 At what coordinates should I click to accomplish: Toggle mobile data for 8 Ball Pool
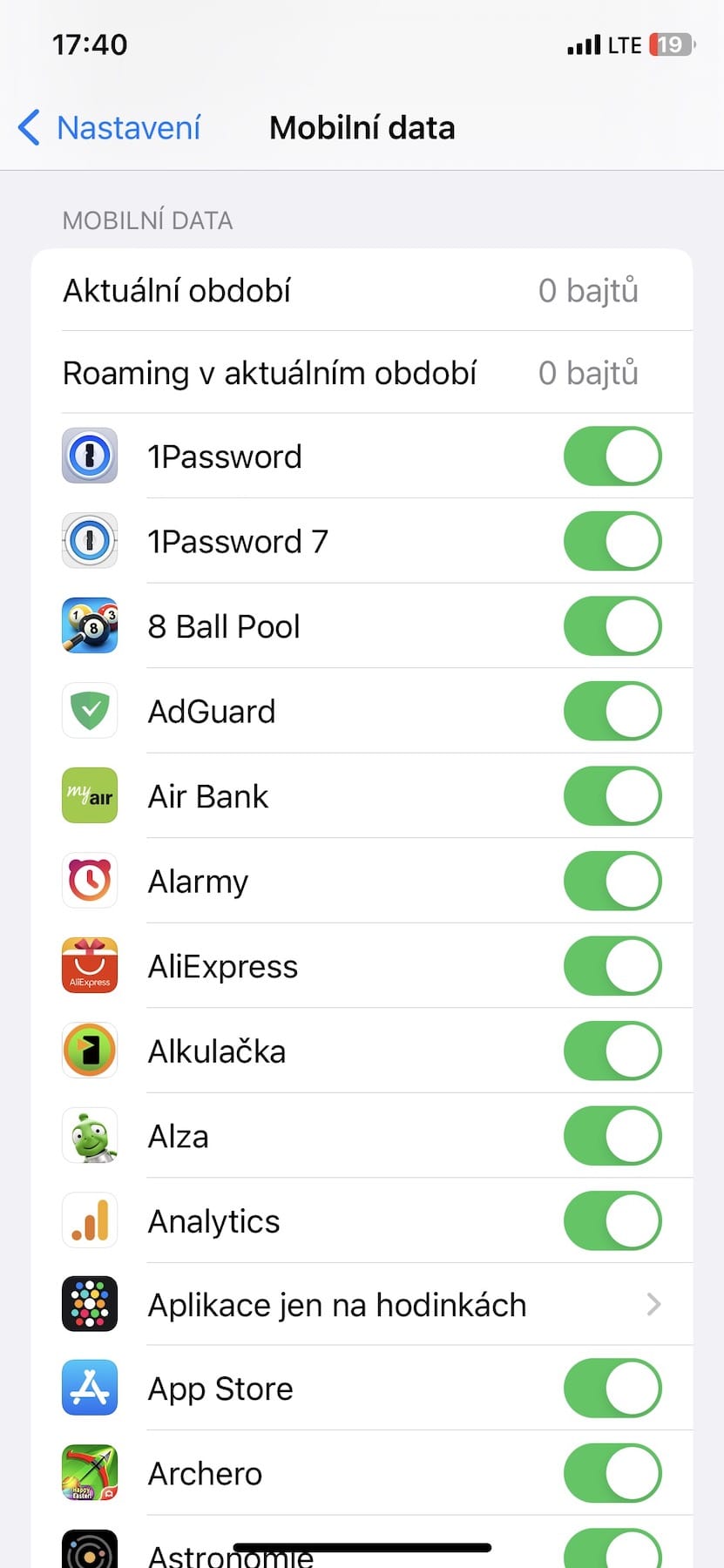[612, 626]
